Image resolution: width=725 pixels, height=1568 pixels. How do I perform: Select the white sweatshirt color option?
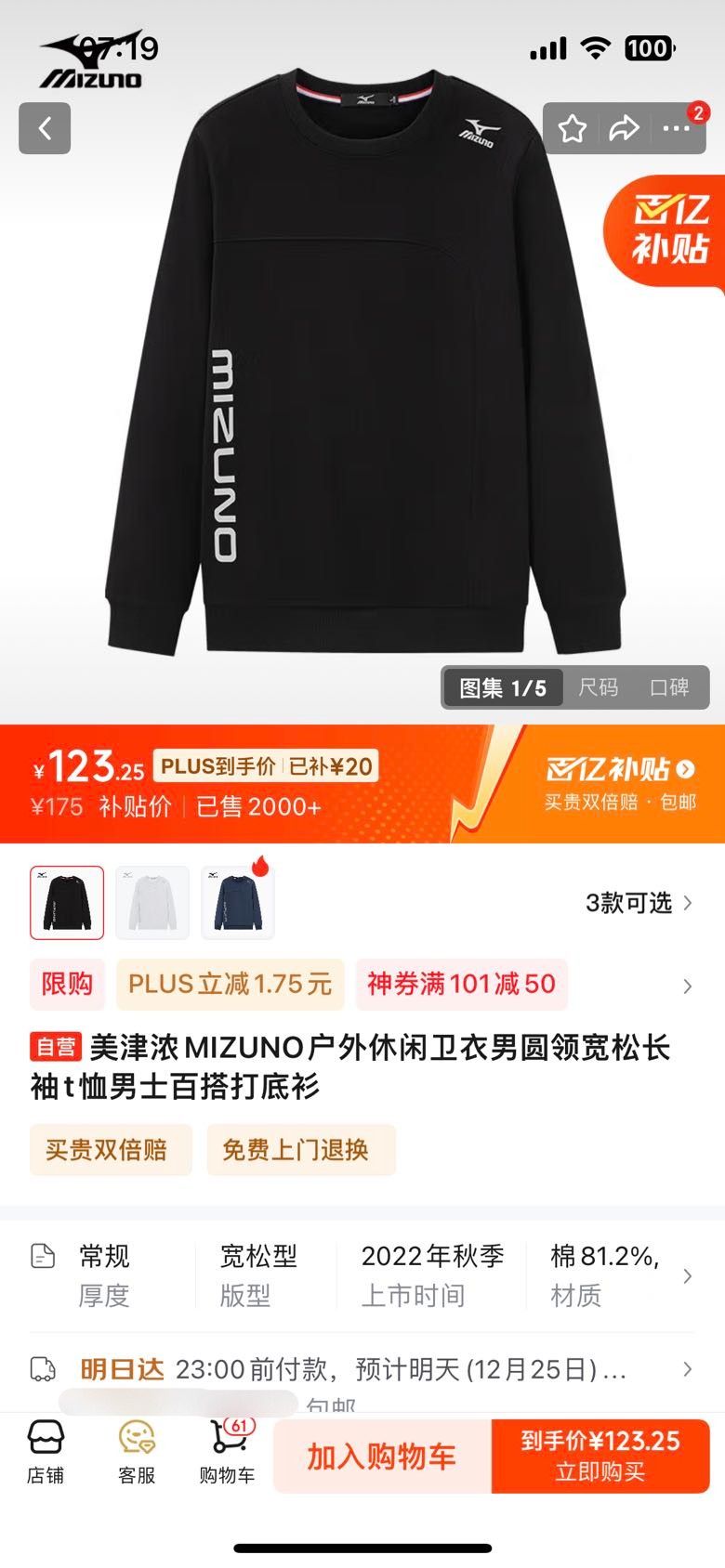click(x=152, y=903)
